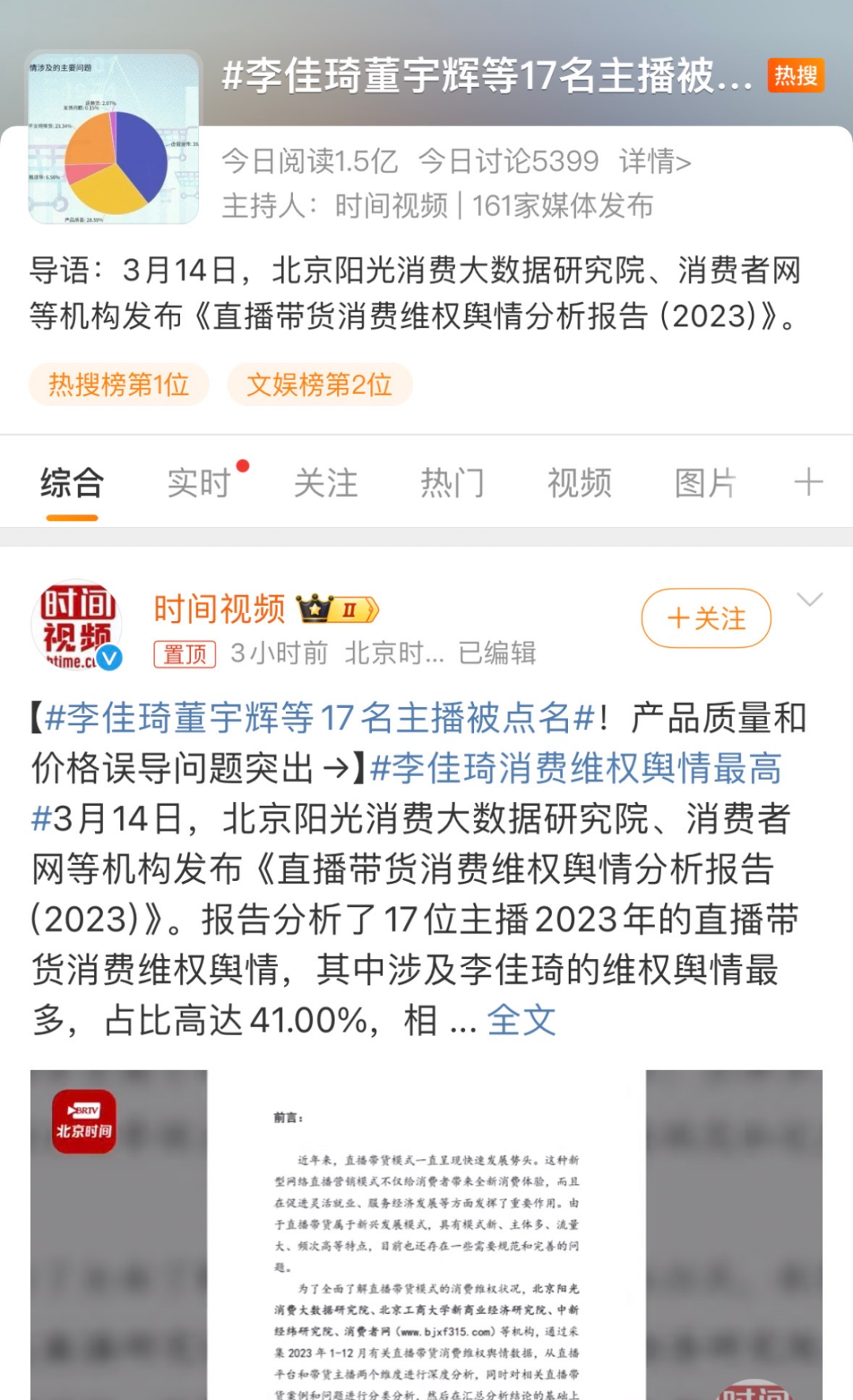Switch to the 实时 tab
Image resolution: width=853 pixels, height=1400 pixels.
pos(198,483)
